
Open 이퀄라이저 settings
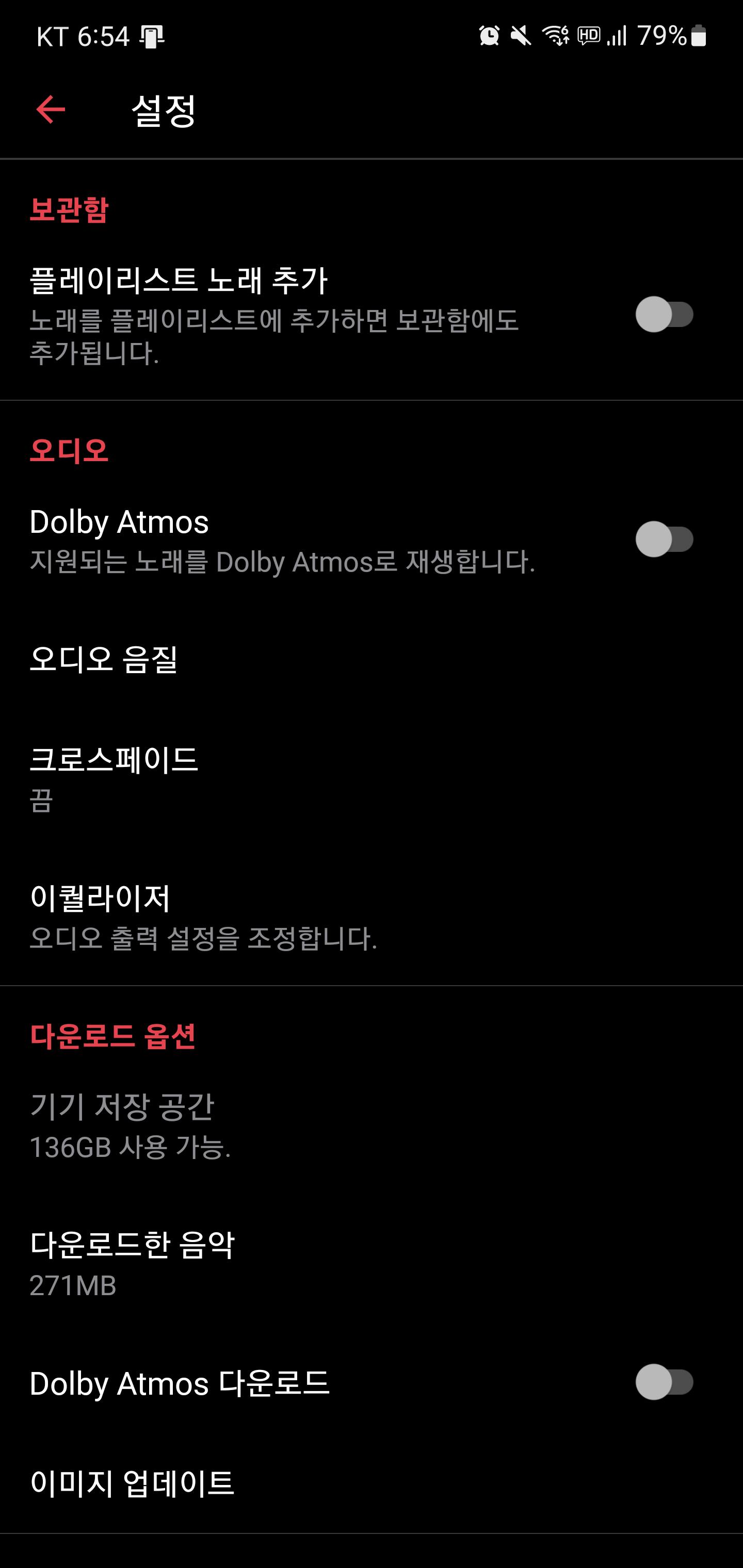coord(372,917)
